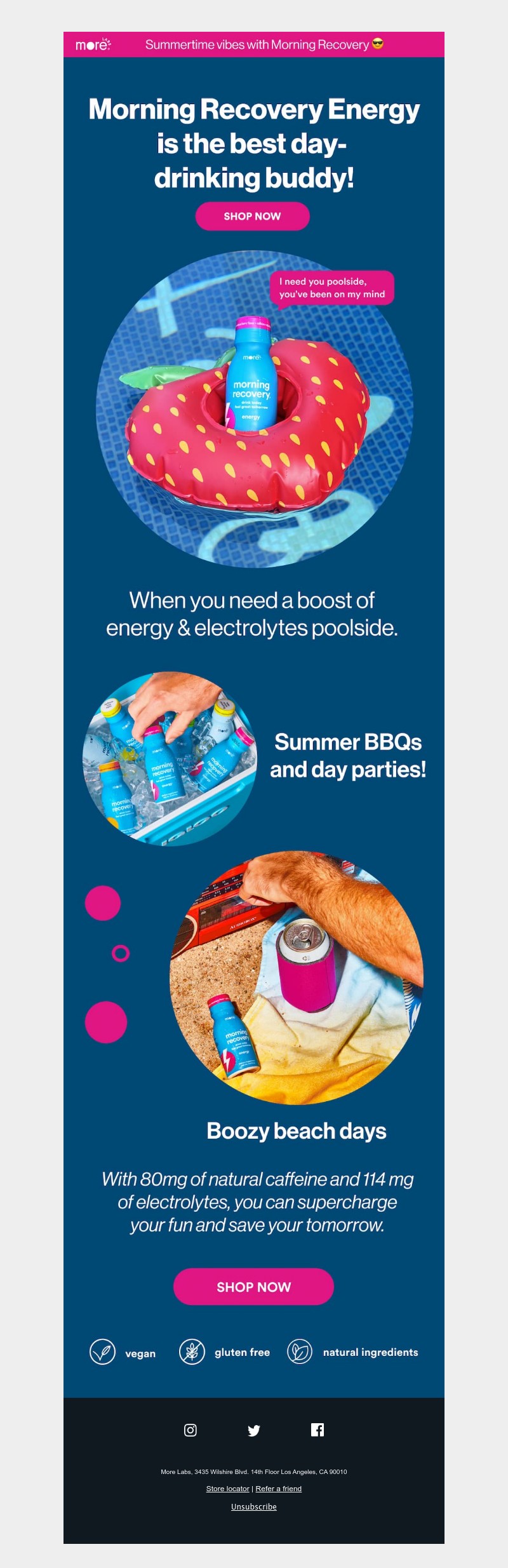Screen dimensions: 508x1568
Task: Unsubscribe from this mailing list
Action: (254, 1506)
